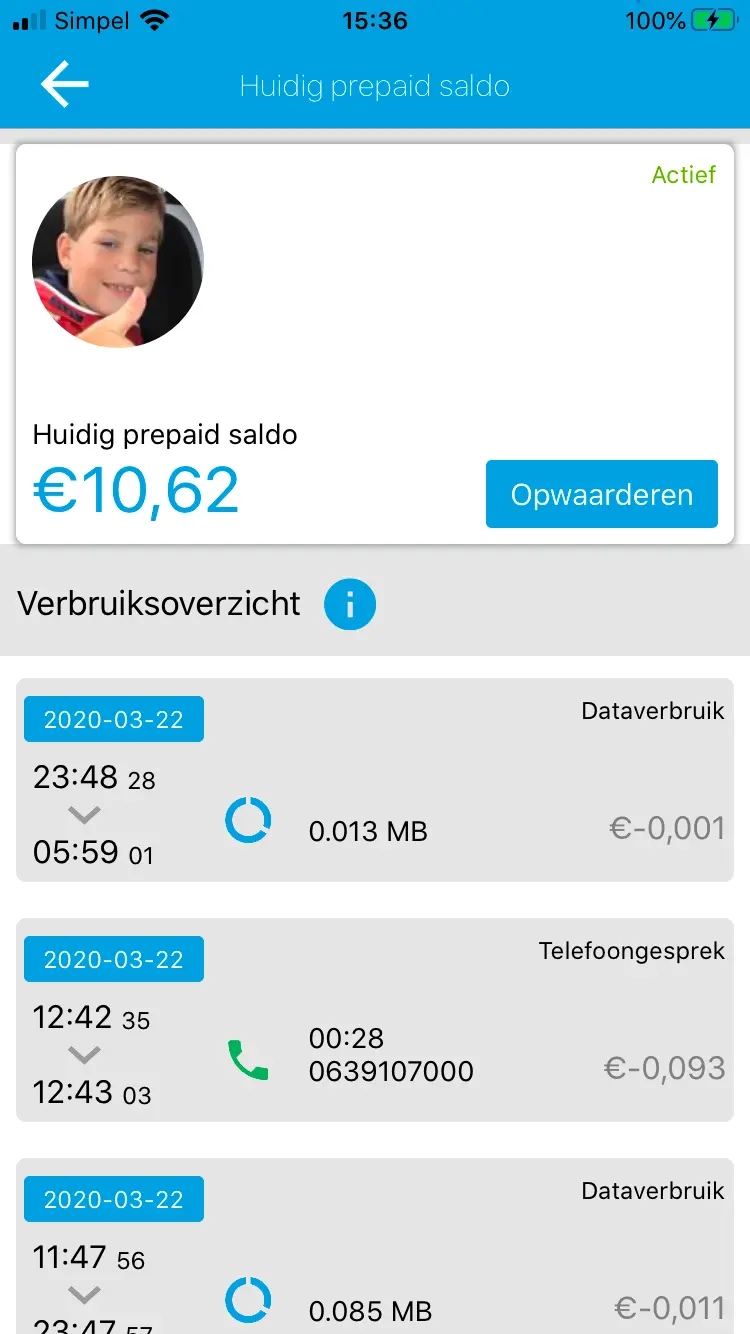Go back using the arrow
Viewport: 750px width, 1334px height.
65,85
